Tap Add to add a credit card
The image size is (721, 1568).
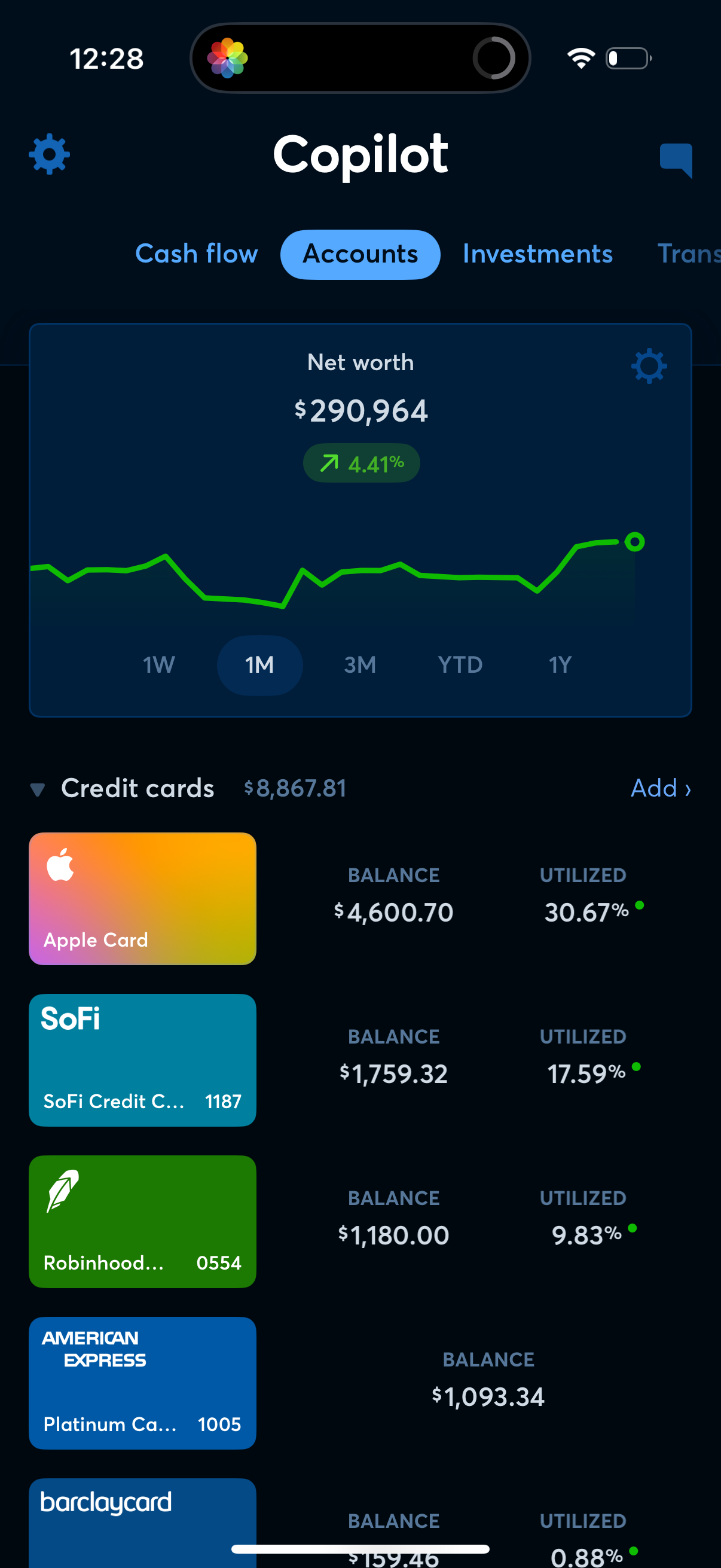point(661,788)
